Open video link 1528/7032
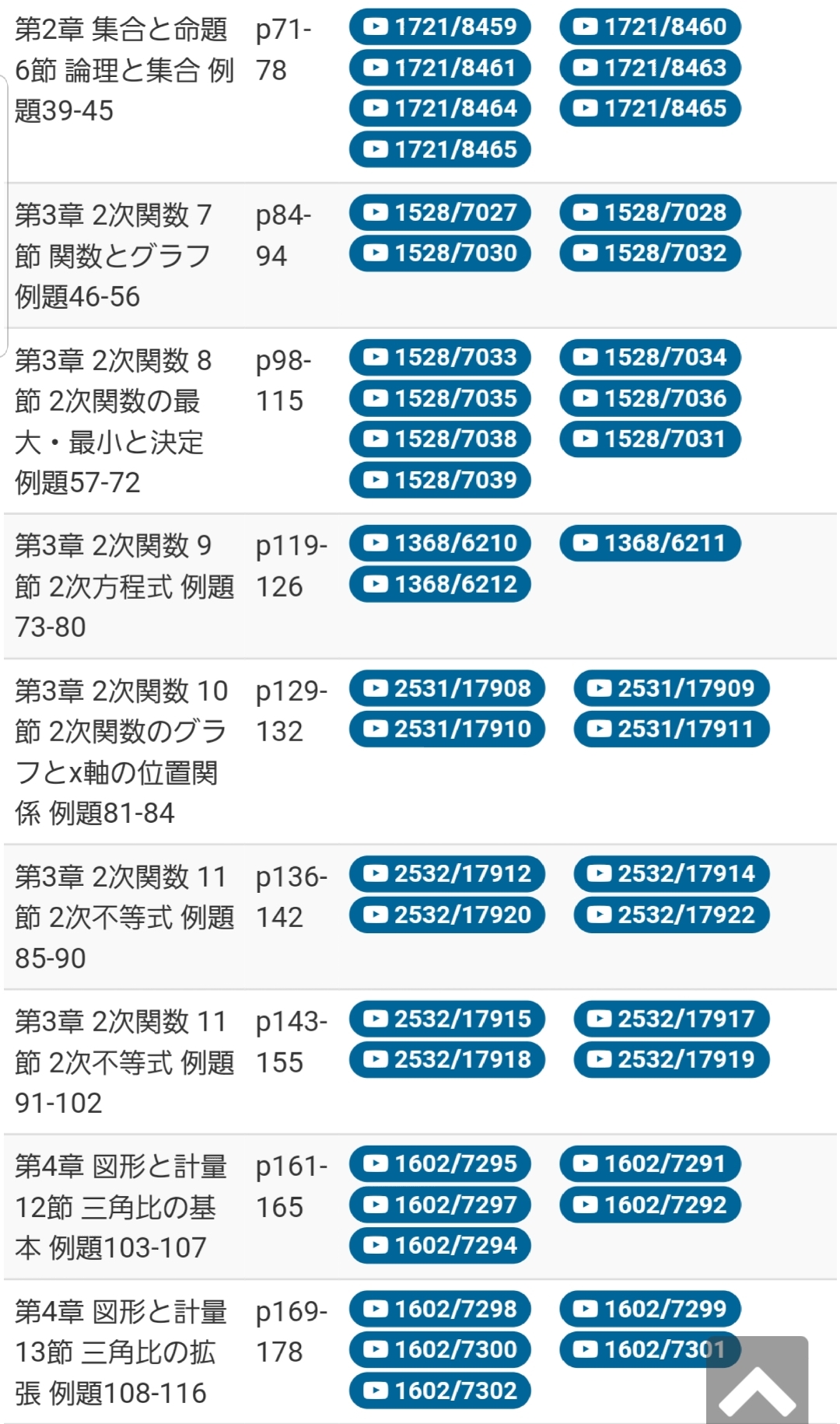Image resolution: width=840 pixels, height=1424 pixels. tap(650, 253)
